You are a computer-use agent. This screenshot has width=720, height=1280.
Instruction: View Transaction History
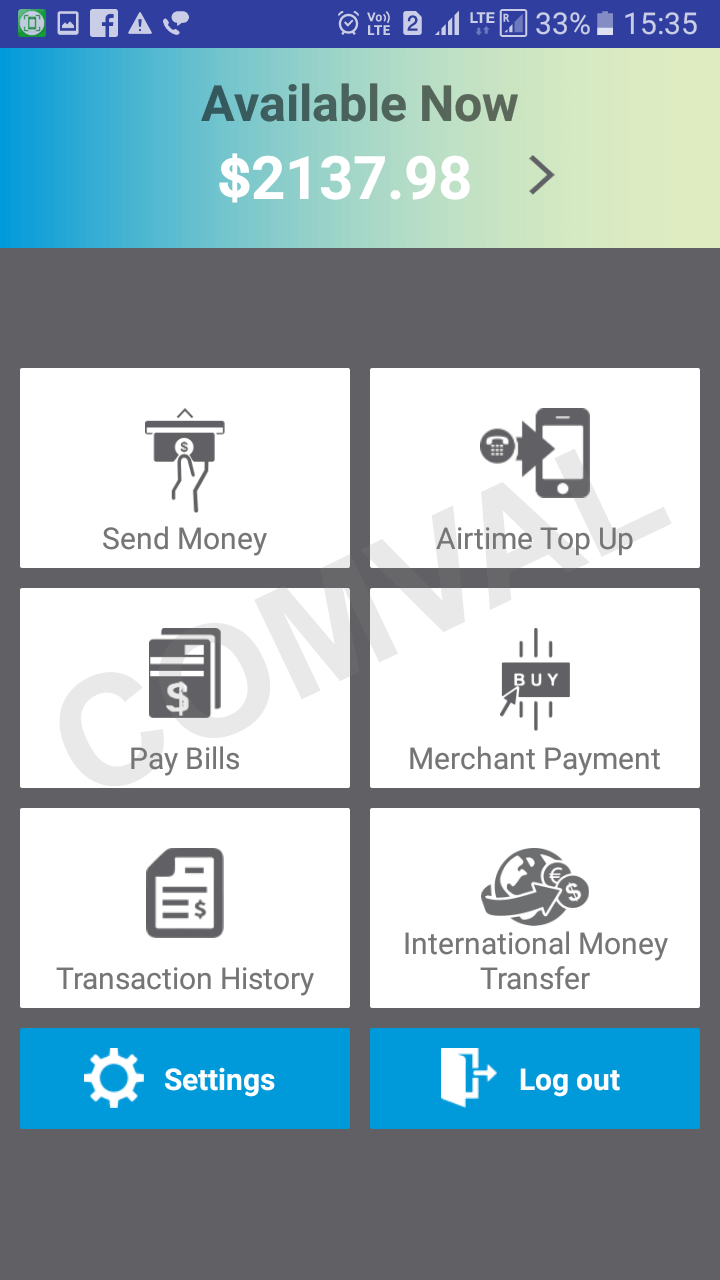click(185, 908)
